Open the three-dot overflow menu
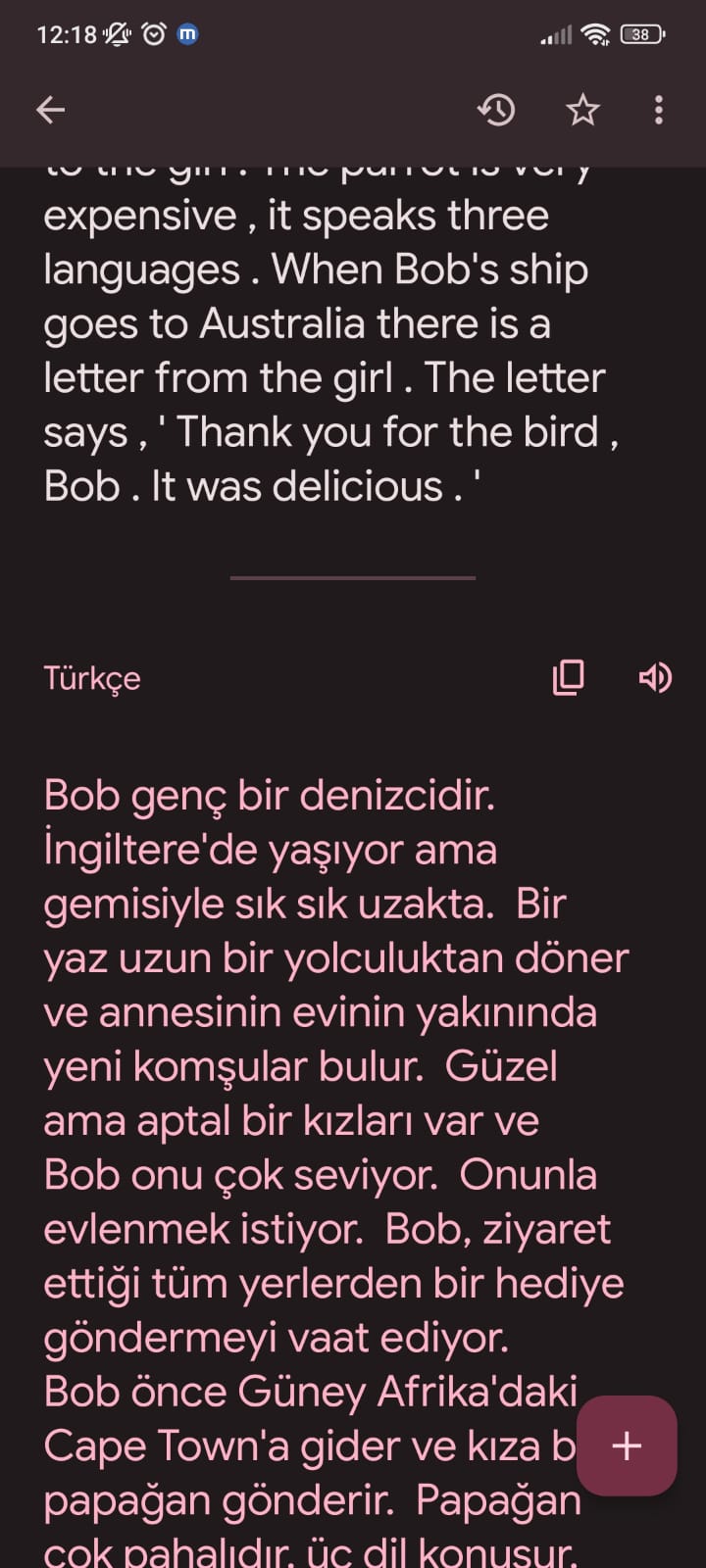The image size is (706, 1568). [x=659, y=110]
